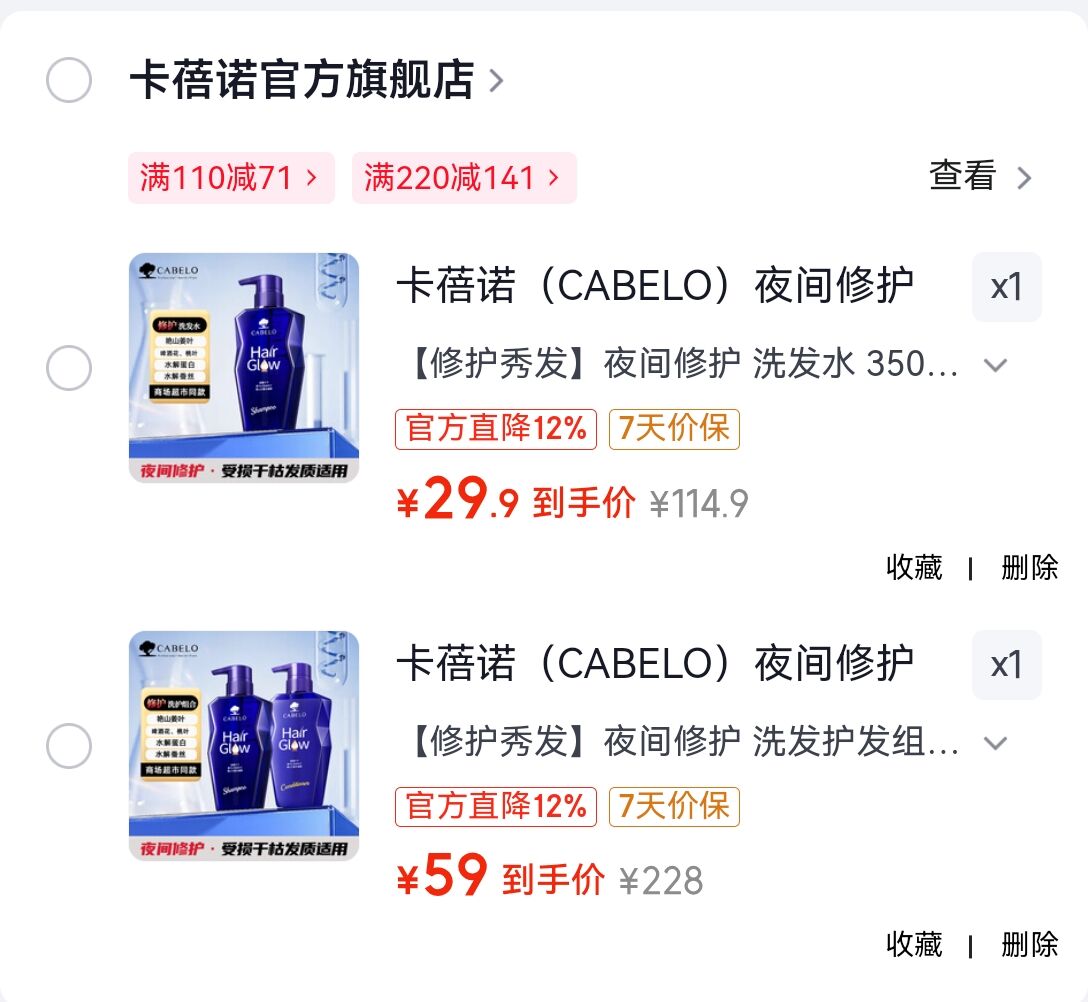Tap the 满110减71 coupon chip
Viewport: 1088px width, 1002px height.
tap(231, 178)
